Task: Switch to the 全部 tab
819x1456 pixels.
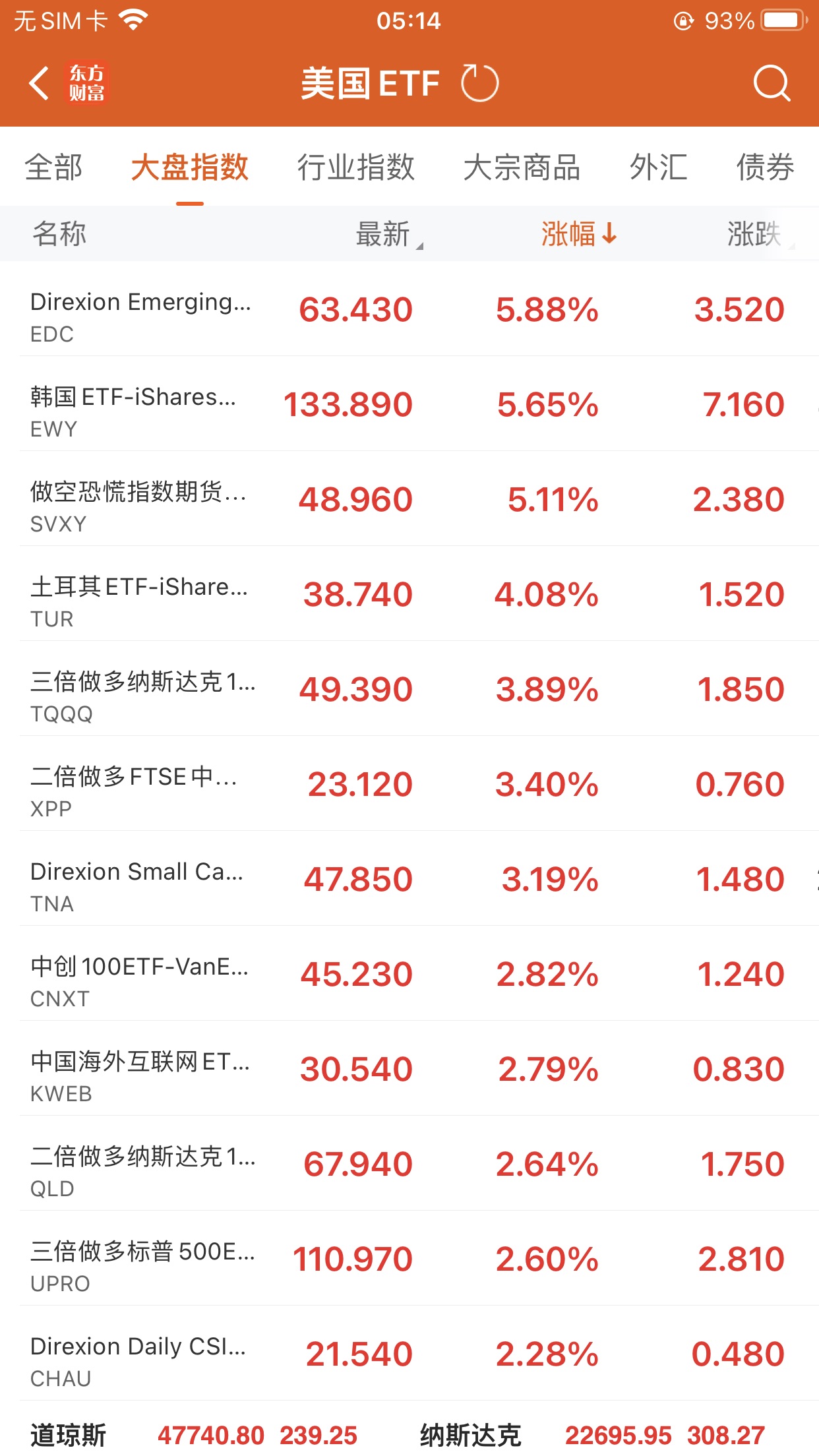Action: (54, 167)
